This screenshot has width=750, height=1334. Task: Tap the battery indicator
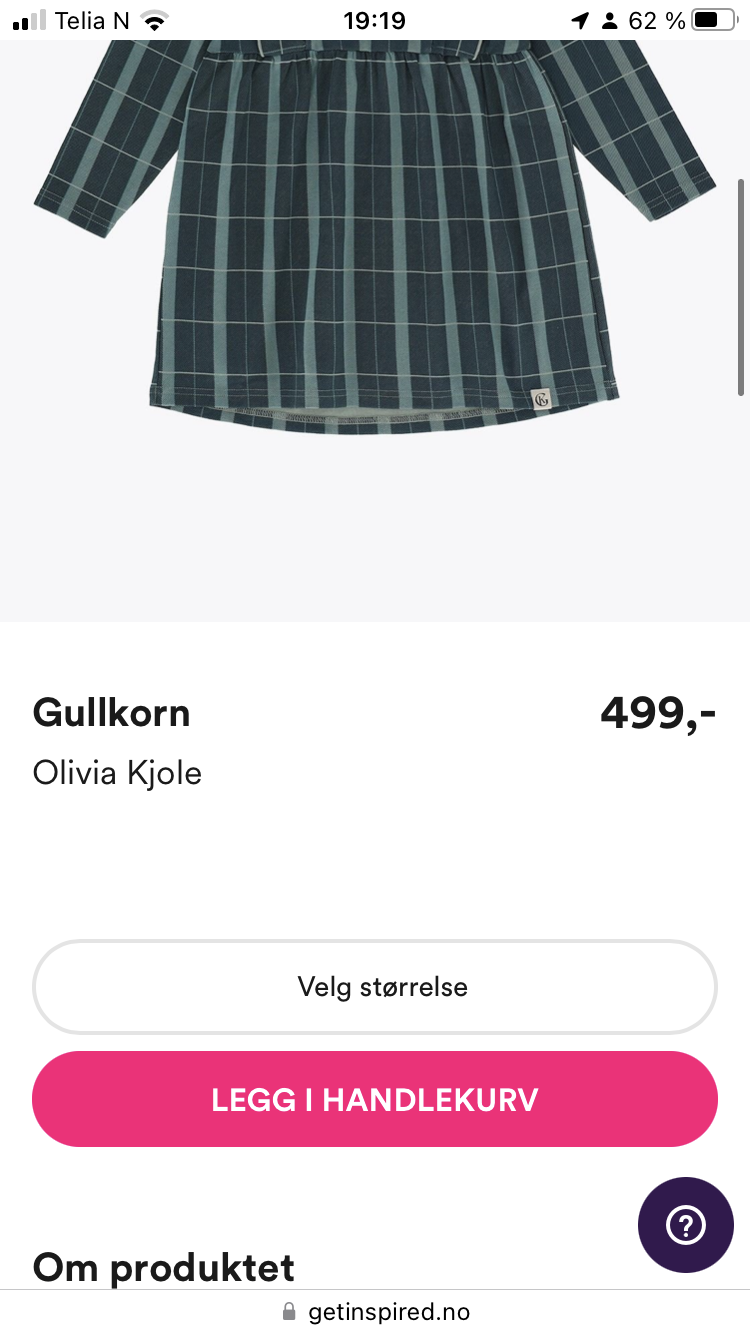point(710,18)
